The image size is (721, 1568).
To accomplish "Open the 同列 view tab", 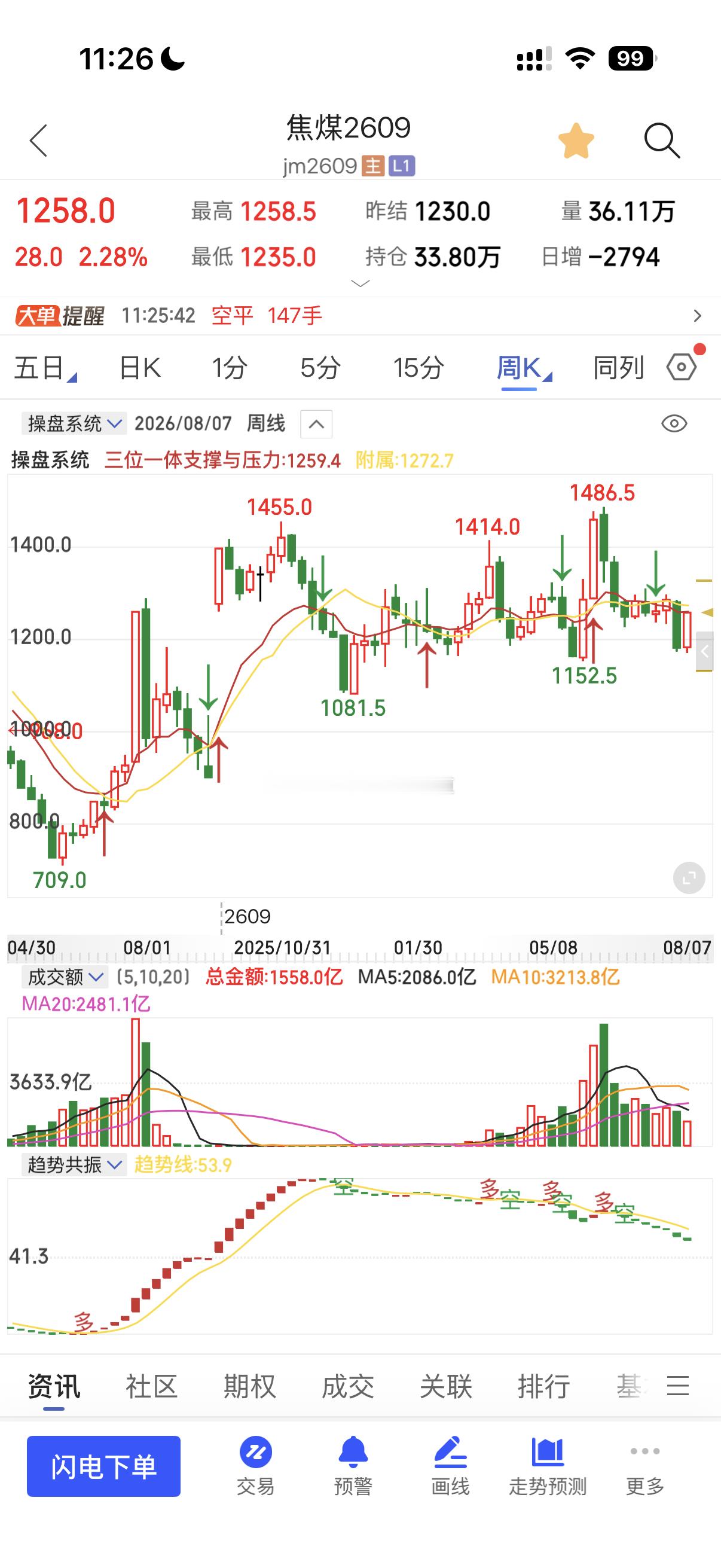I will (x=618, y=368).
